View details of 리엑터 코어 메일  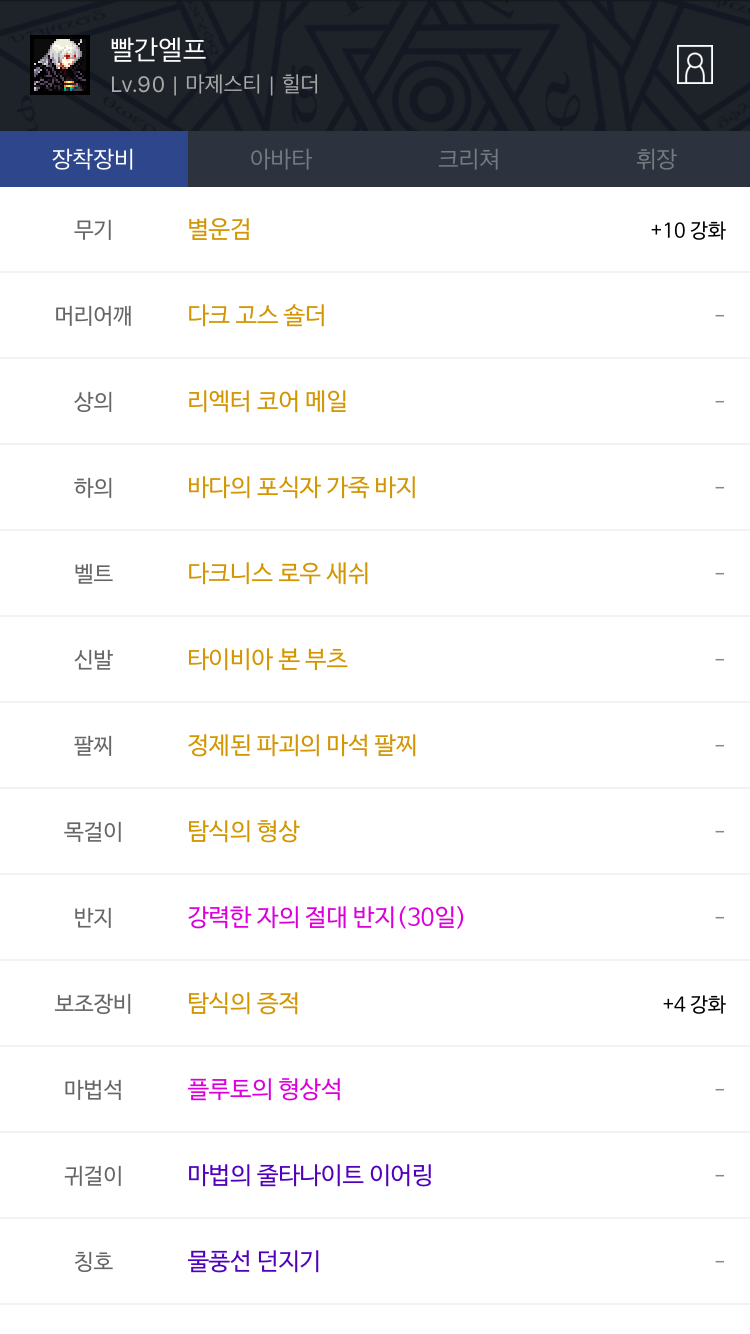(x=267, y=402)
